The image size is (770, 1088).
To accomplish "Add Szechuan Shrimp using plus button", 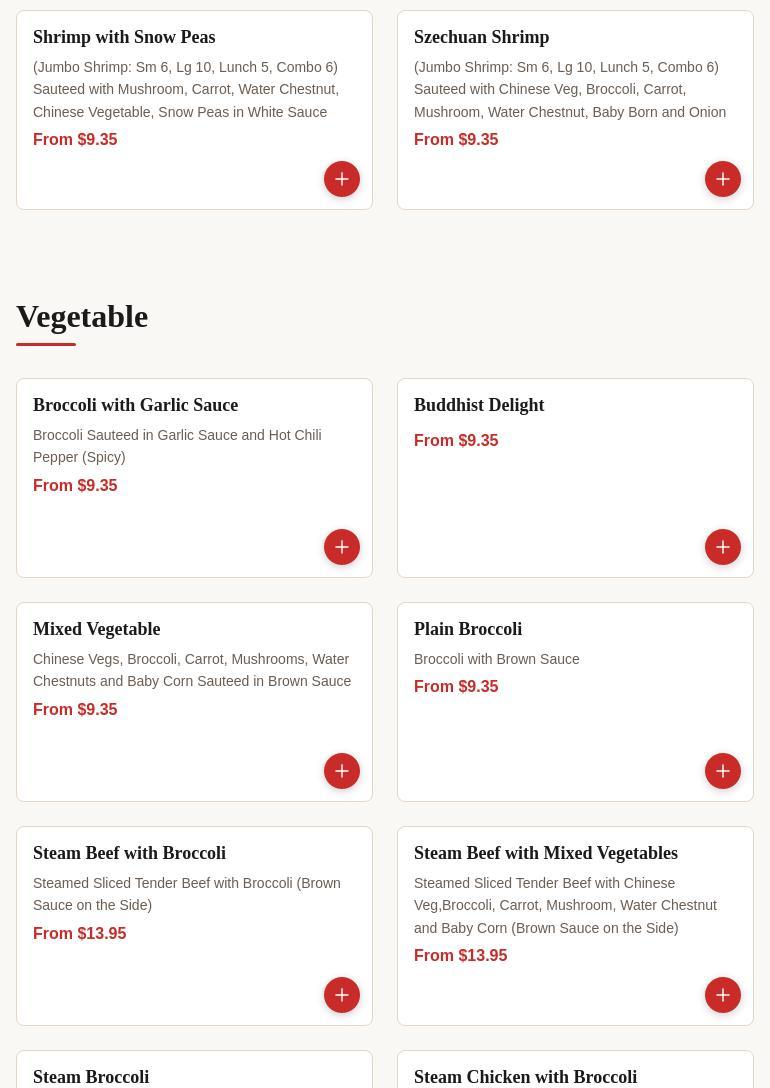I will coord(723,179).
